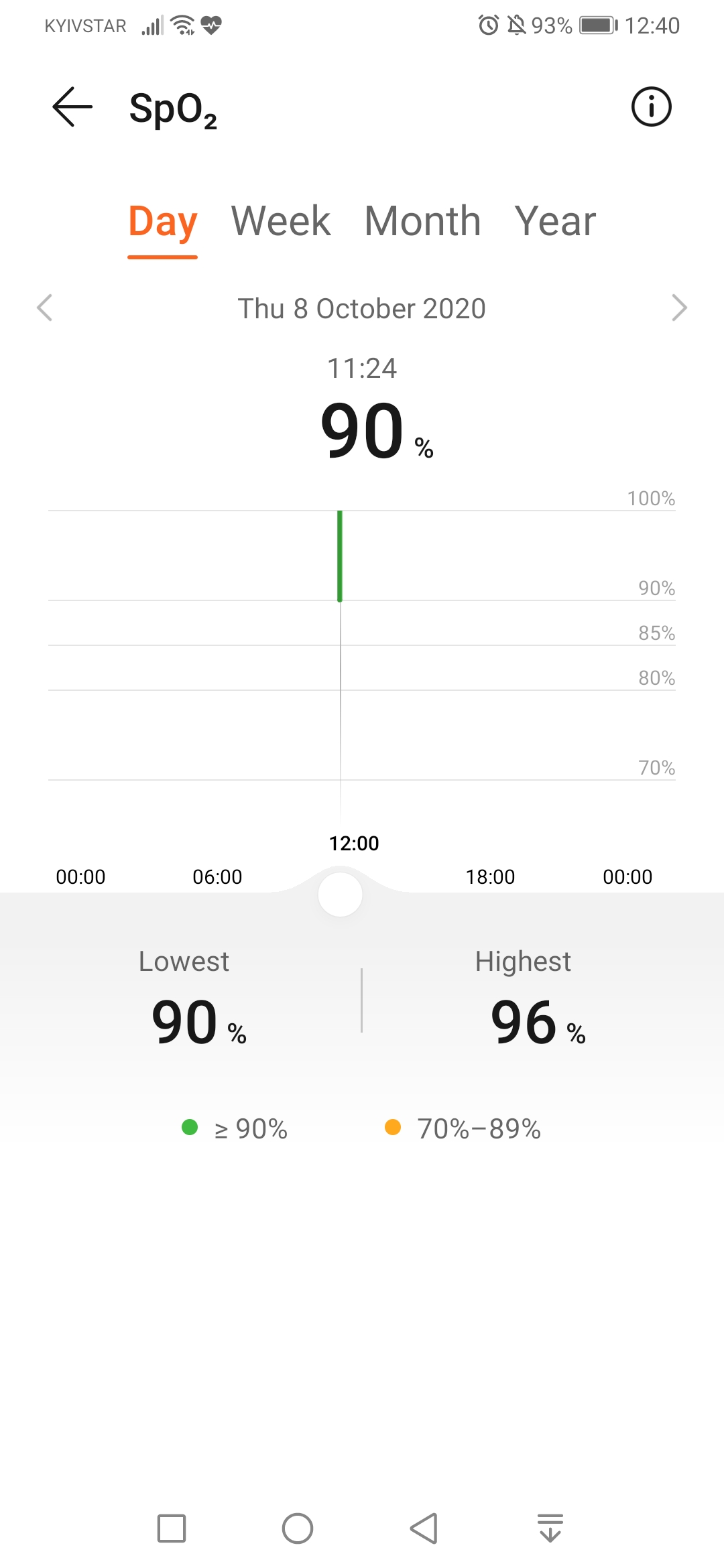Screen dimensions: 724x1568
Task: Switch to the Week tab
Action: (281, 220)
